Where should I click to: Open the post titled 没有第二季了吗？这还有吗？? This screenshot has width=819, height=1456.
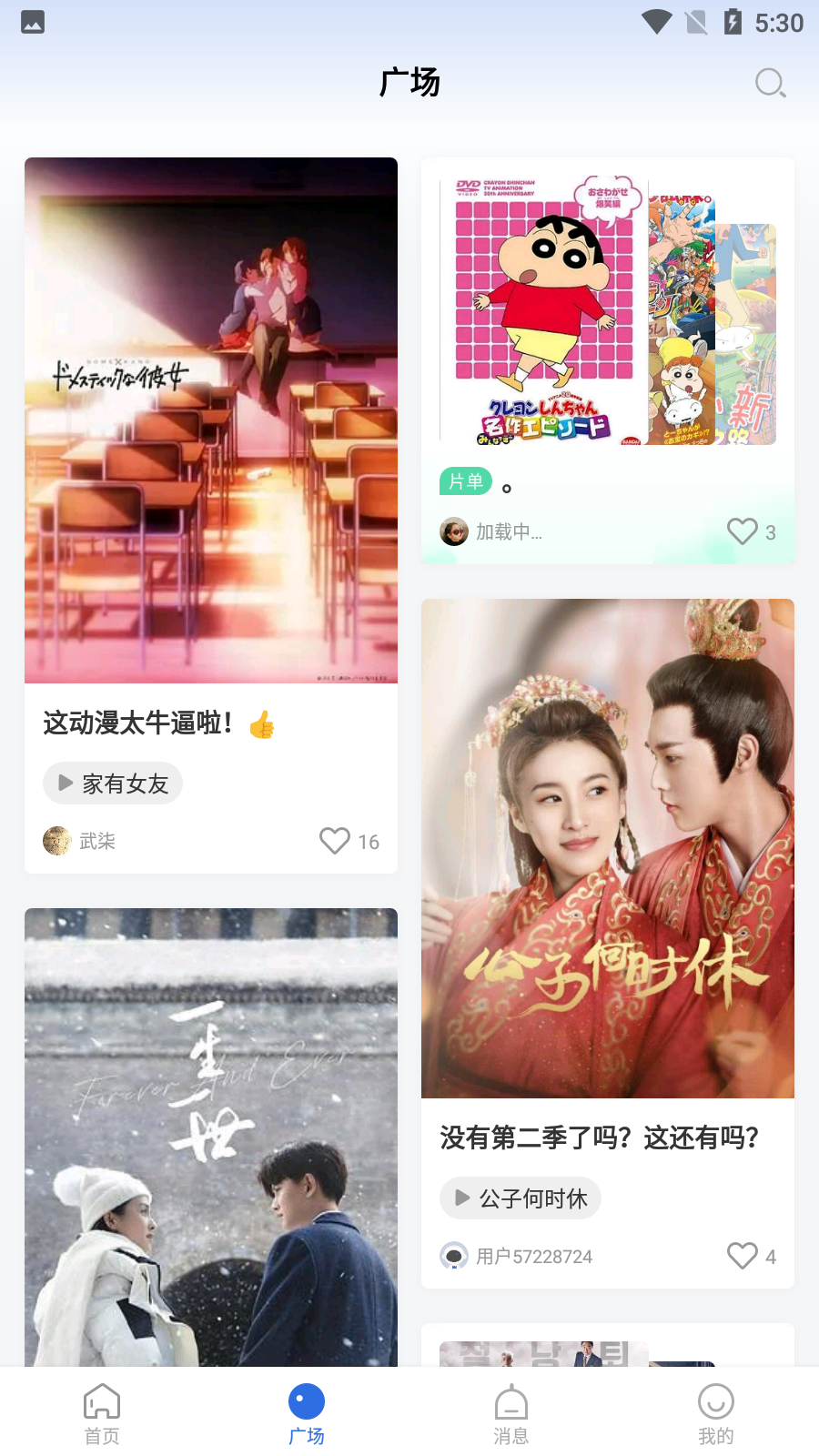coord(607,1137)
